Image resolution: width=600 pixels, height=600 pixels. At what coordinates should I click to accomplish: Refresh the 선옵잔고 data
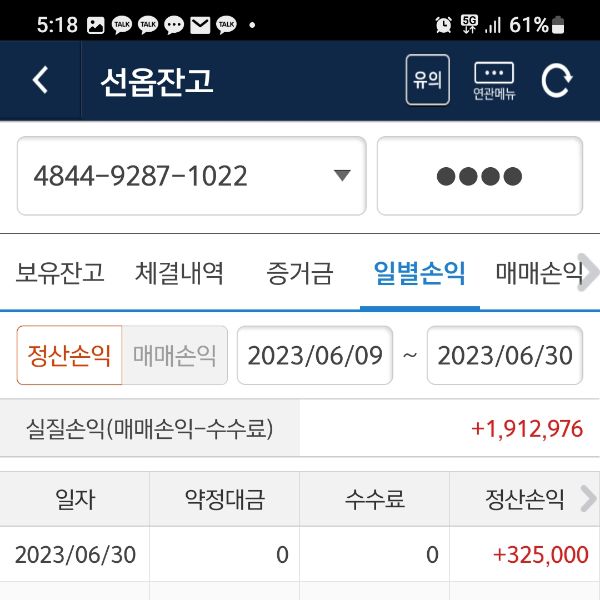pyautogui.click(x=557, y=80)
